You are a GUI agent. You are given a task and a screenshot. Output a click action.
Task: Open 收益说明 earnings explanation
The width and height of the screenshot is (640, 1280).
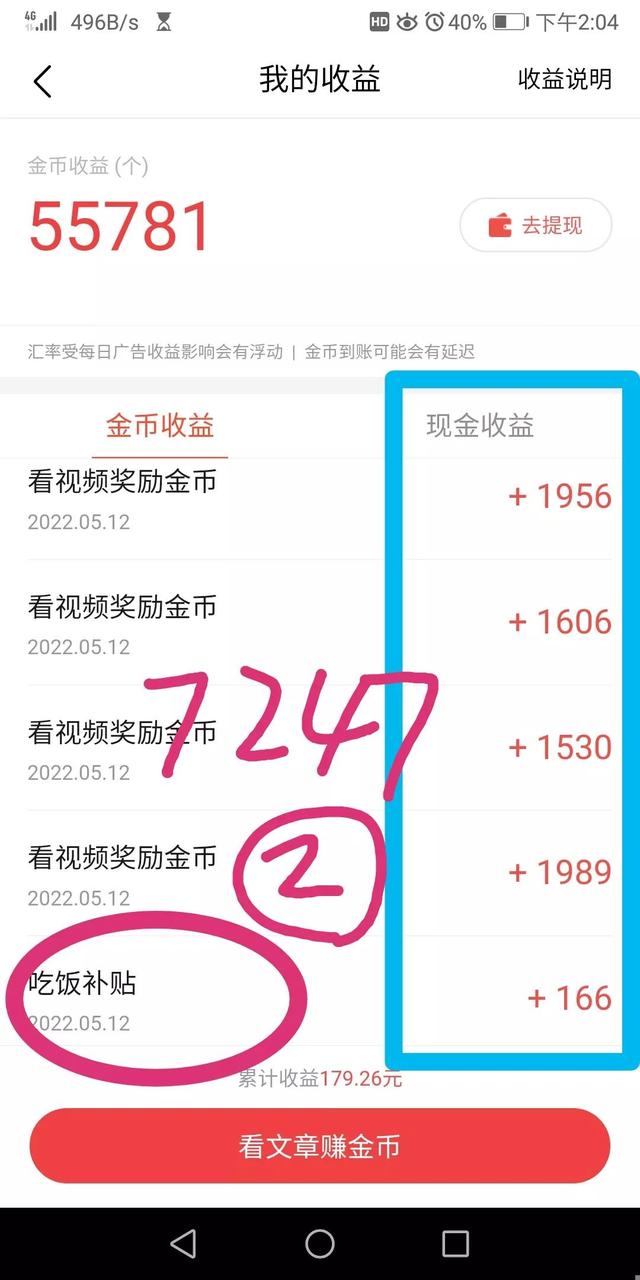pyautogui.click(x=564, y=80)
